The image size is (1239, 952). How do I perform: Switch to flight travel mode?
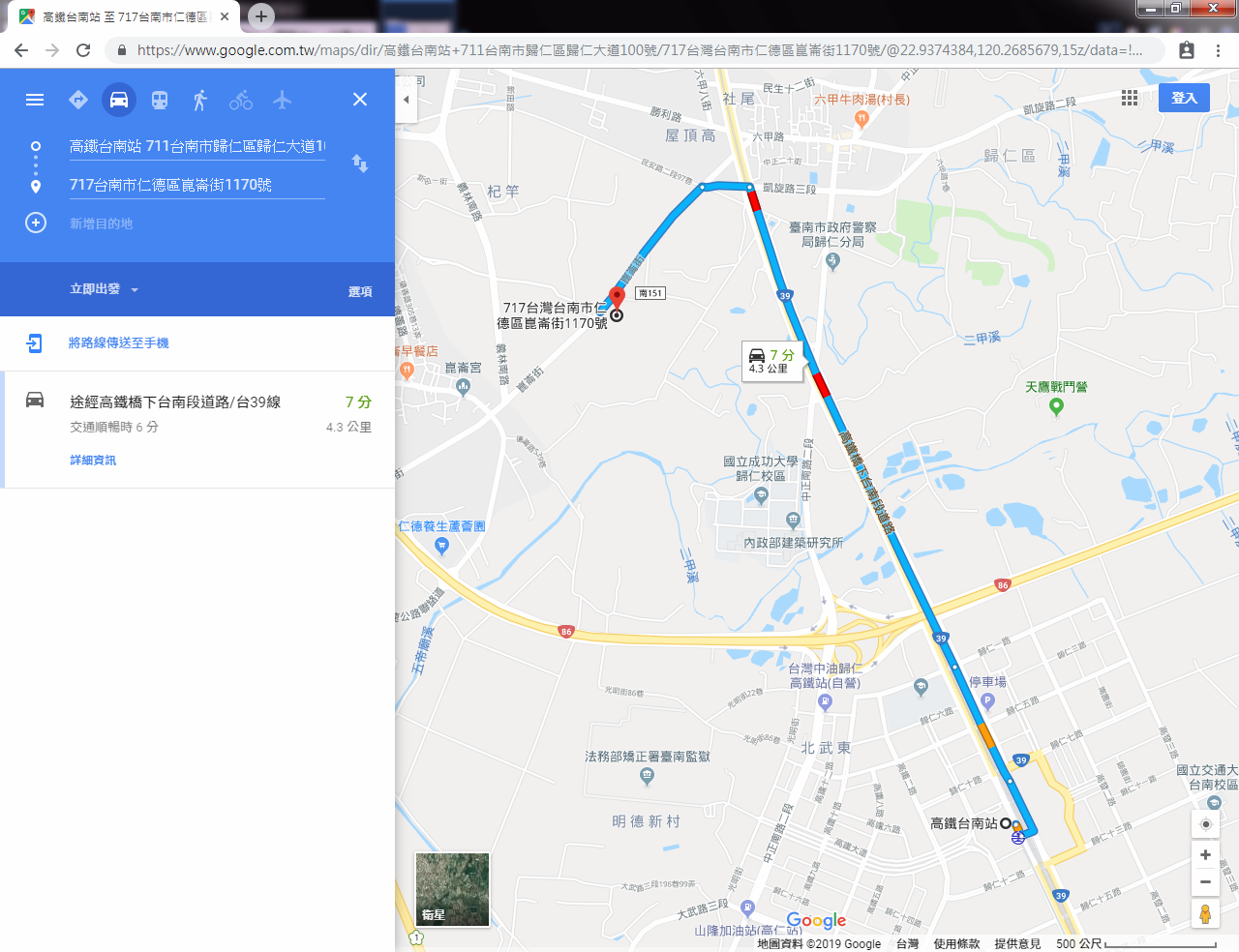click(282, 100)
